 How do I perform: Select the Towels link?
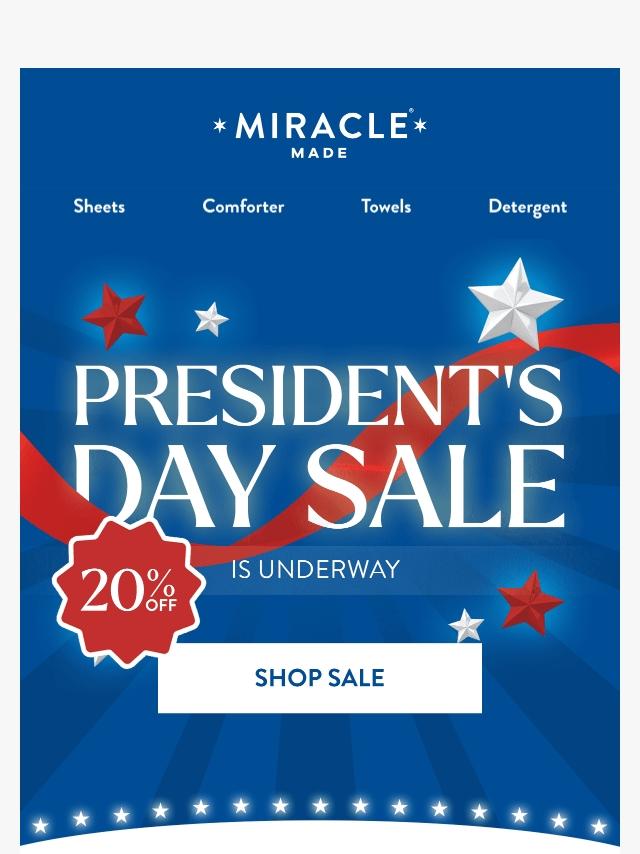click(x=386, y=206)
